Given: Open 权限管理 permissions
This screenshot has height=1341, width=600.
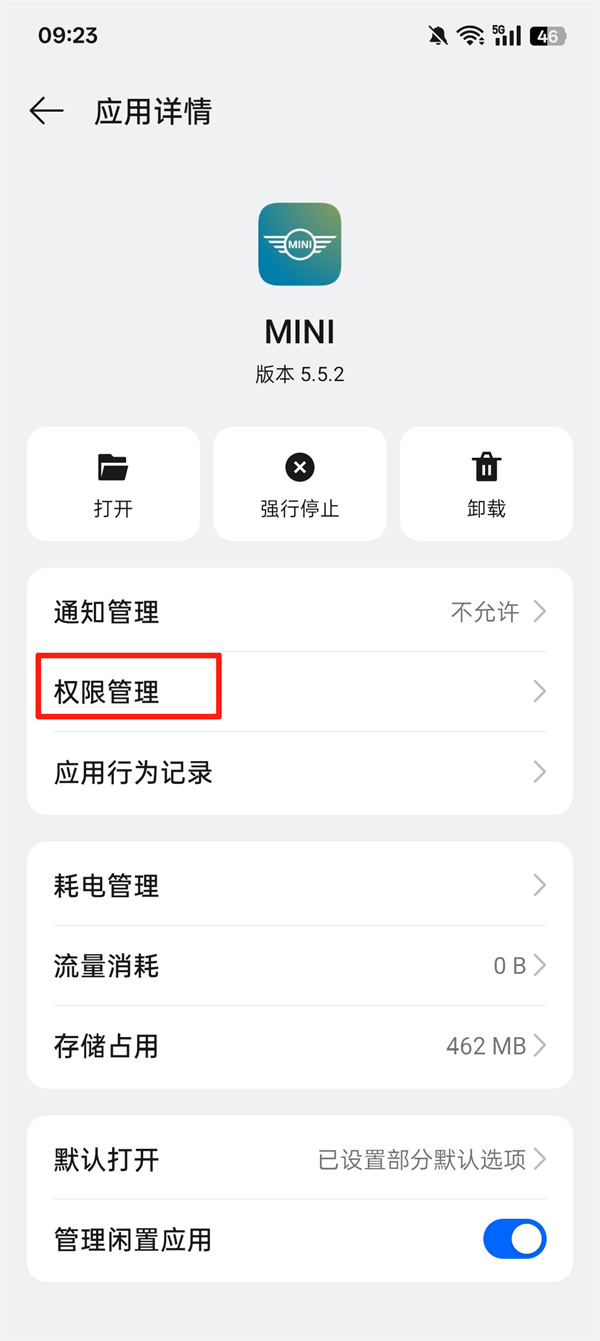Looking at the screenshot, I should 299,691.
